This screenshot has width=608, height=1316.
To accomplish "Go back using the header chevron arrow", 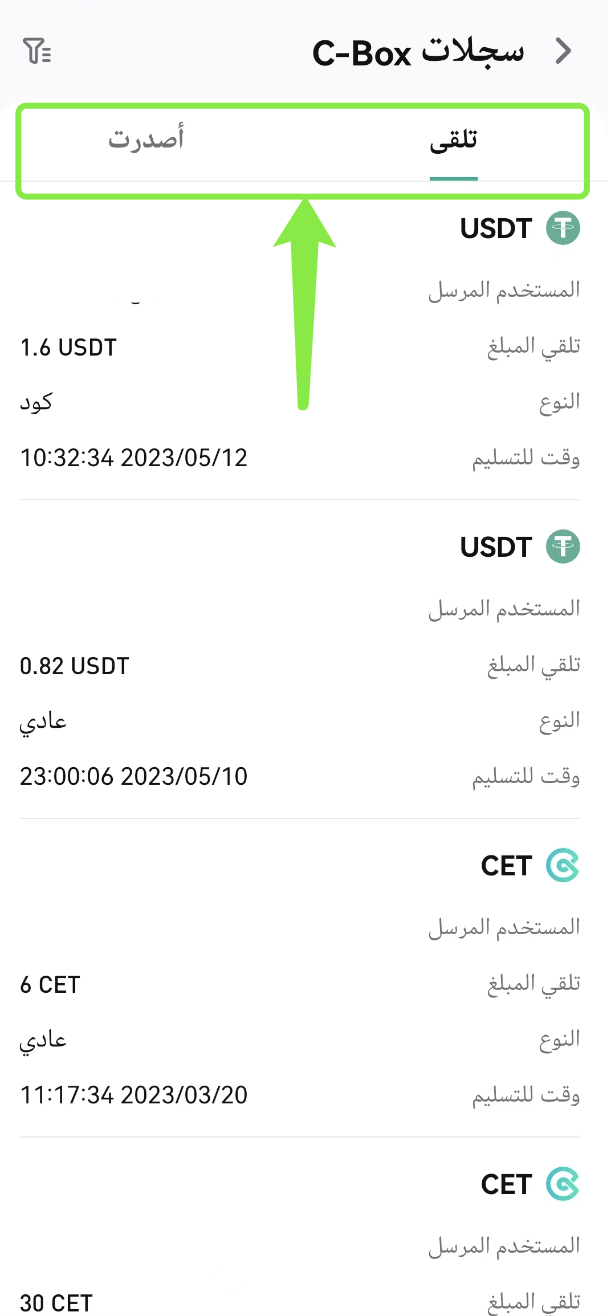I will click(x=563, y=51).
